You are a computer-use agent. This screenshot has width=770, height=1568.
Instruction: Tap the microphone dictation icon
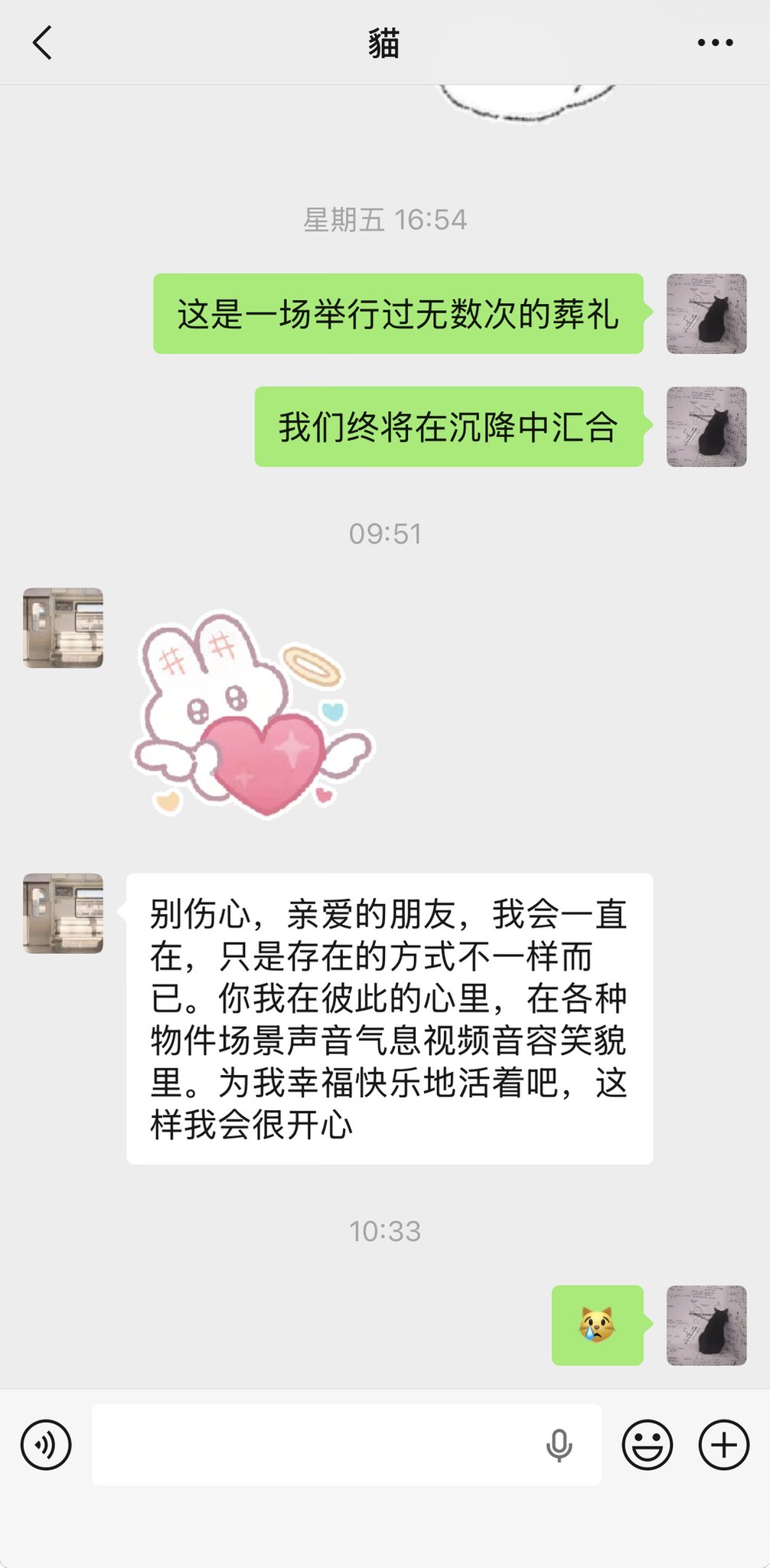point(559,1445)
